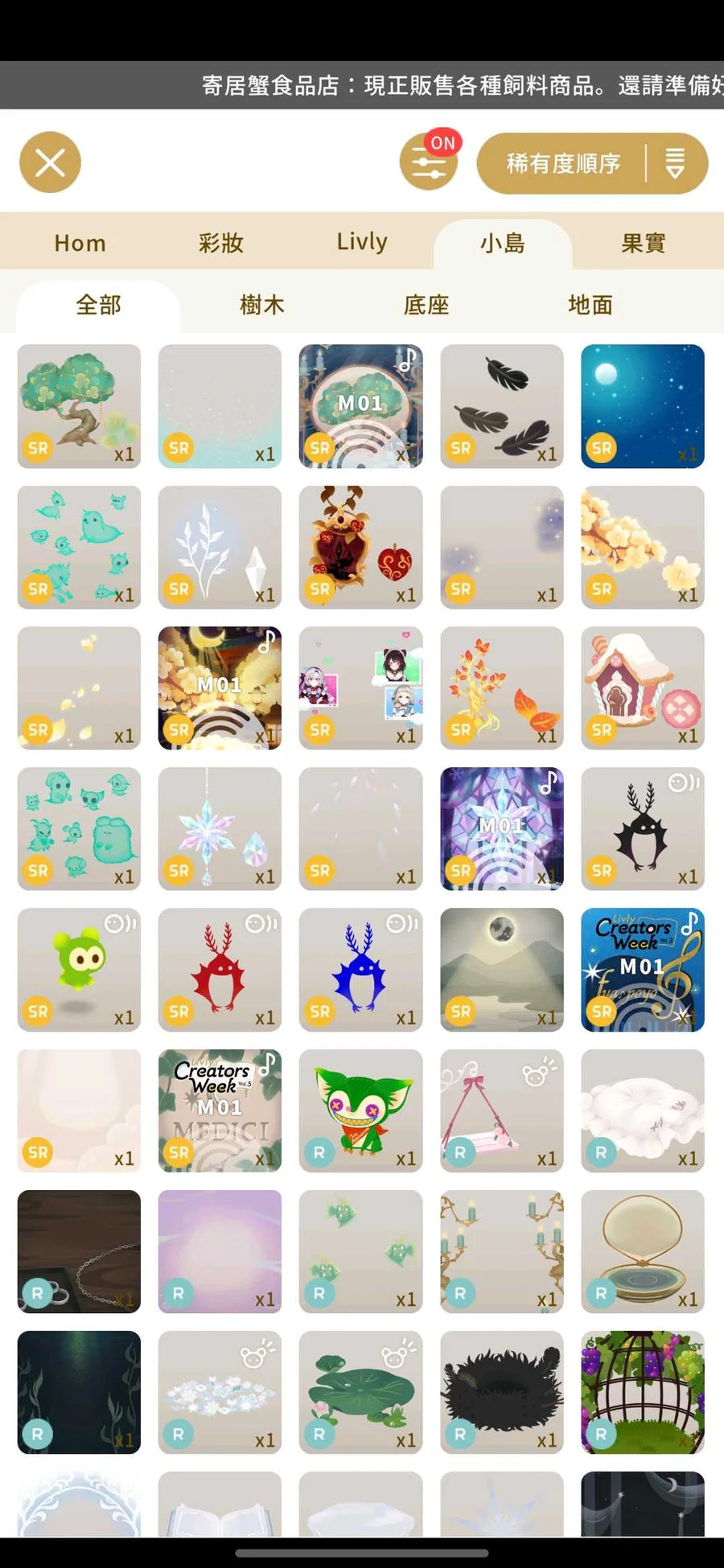
Task: Select the grape vine birdcage R item
Action: pyautogui.click(x=643, y=1392)
